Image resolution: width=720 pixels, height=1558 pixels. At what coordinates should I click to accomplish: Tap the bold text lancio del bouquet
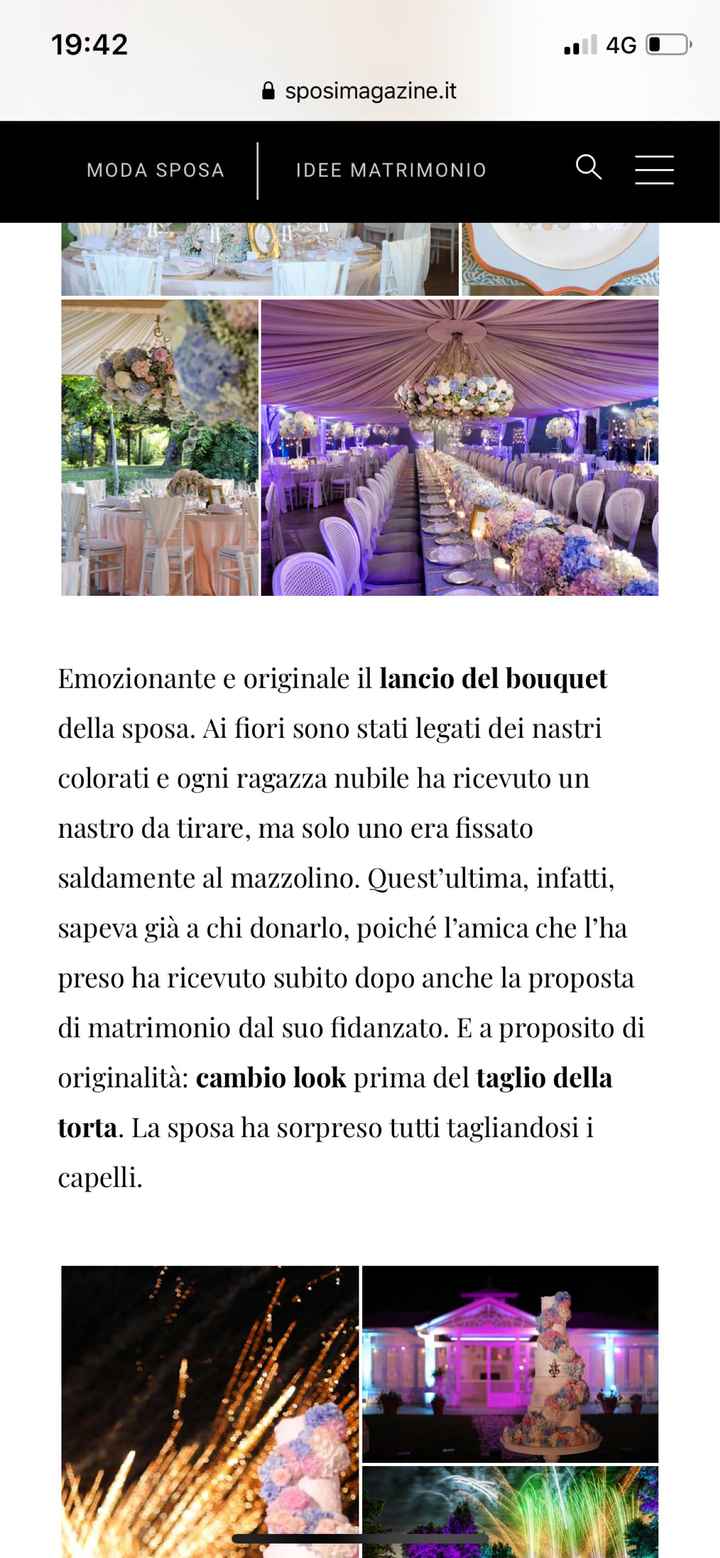(x=492, y=678)
